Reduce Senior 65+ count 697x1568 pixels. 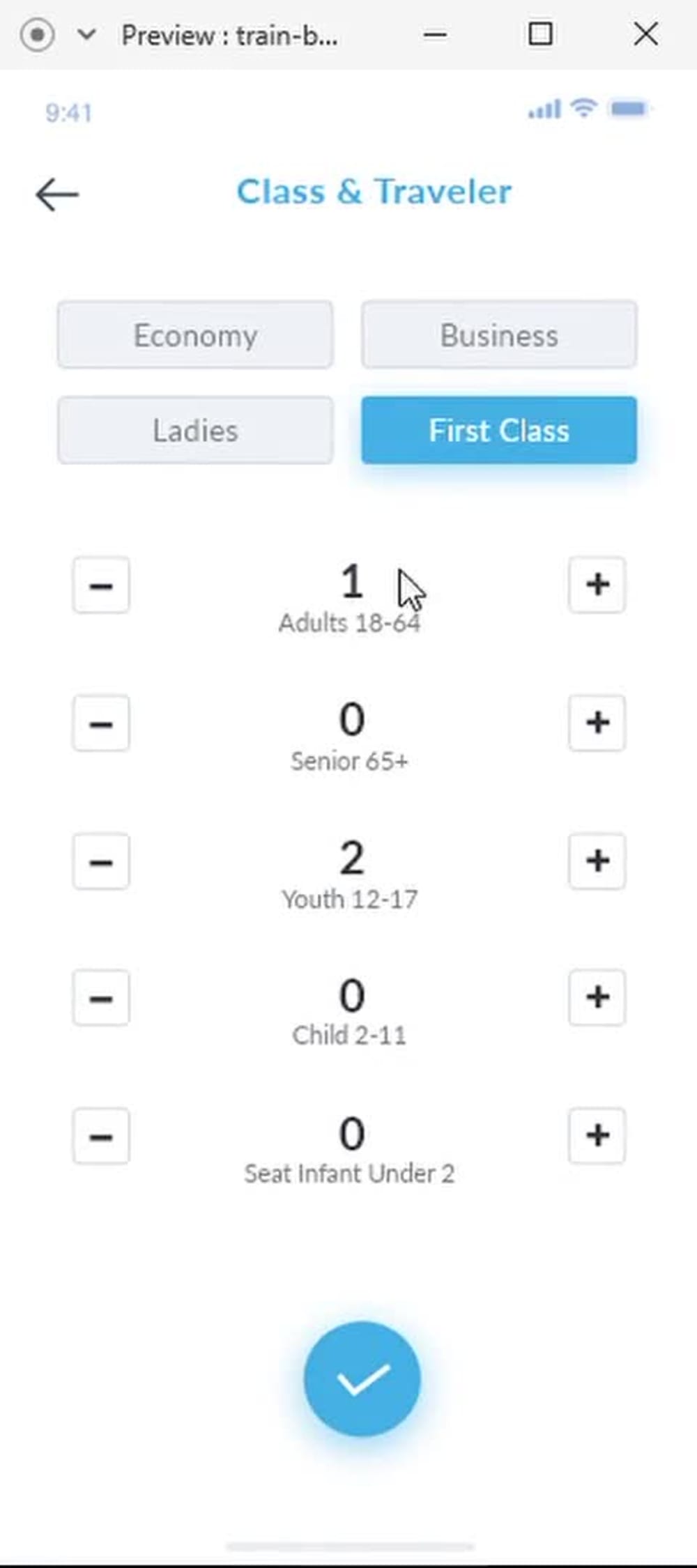pyautogui.click(x=101, y=723)
